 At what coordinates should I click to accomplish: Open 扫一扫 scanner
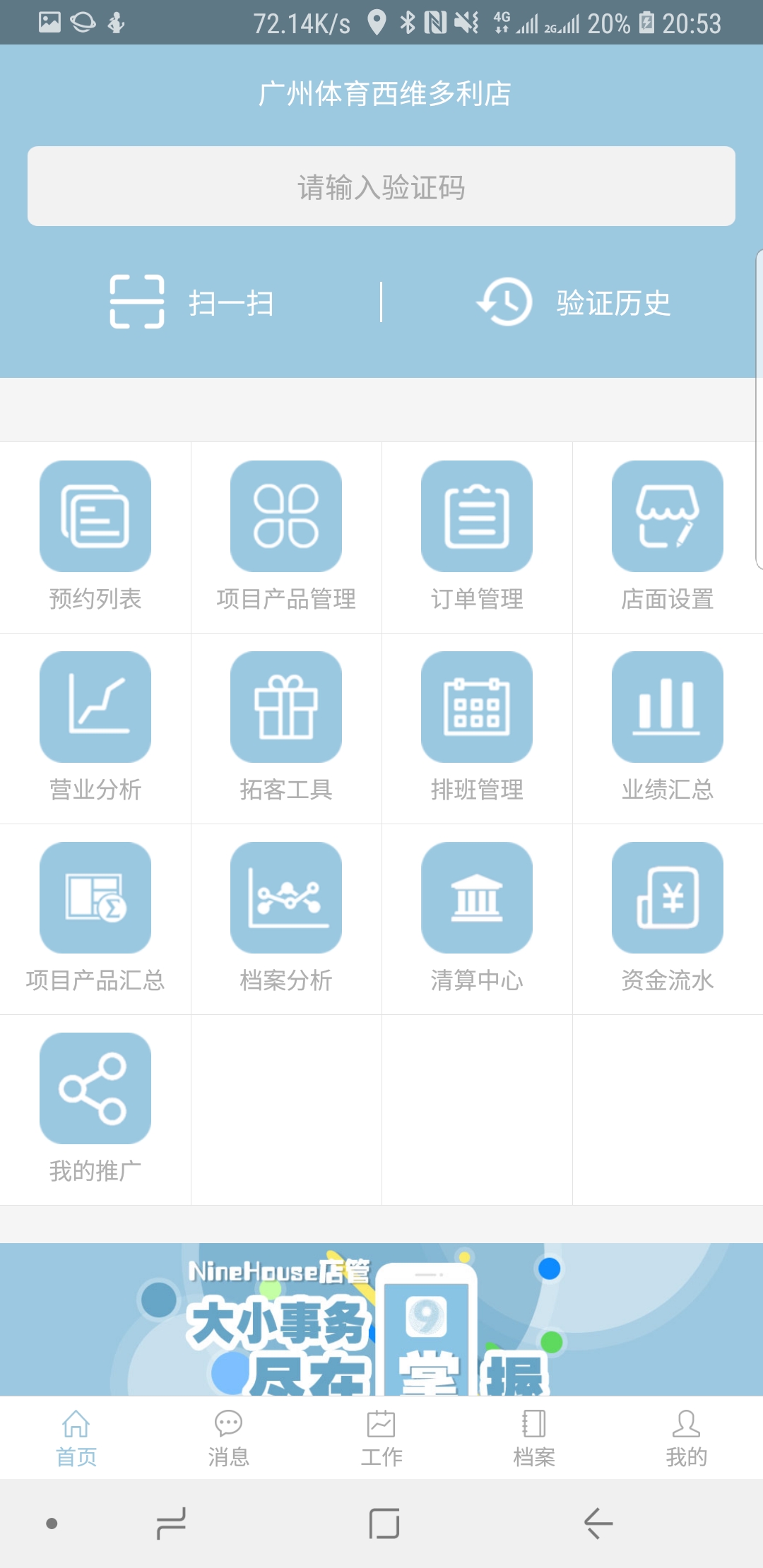(192, 302)
